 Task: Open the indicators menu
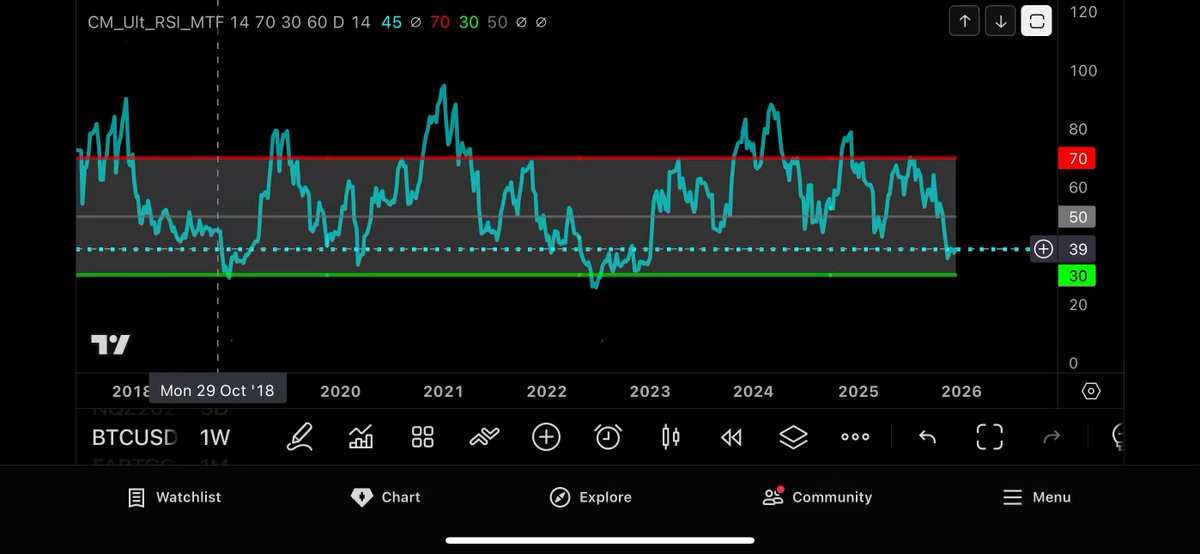pyautogui.click(x=361, y=437)
